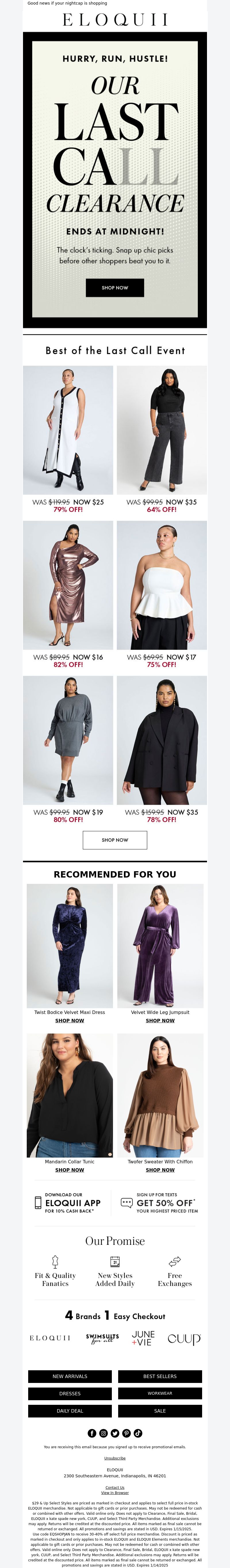Screen dimensions: 230x1568
Task: Open the Contact Us link
Action: tap(115, 1488)
